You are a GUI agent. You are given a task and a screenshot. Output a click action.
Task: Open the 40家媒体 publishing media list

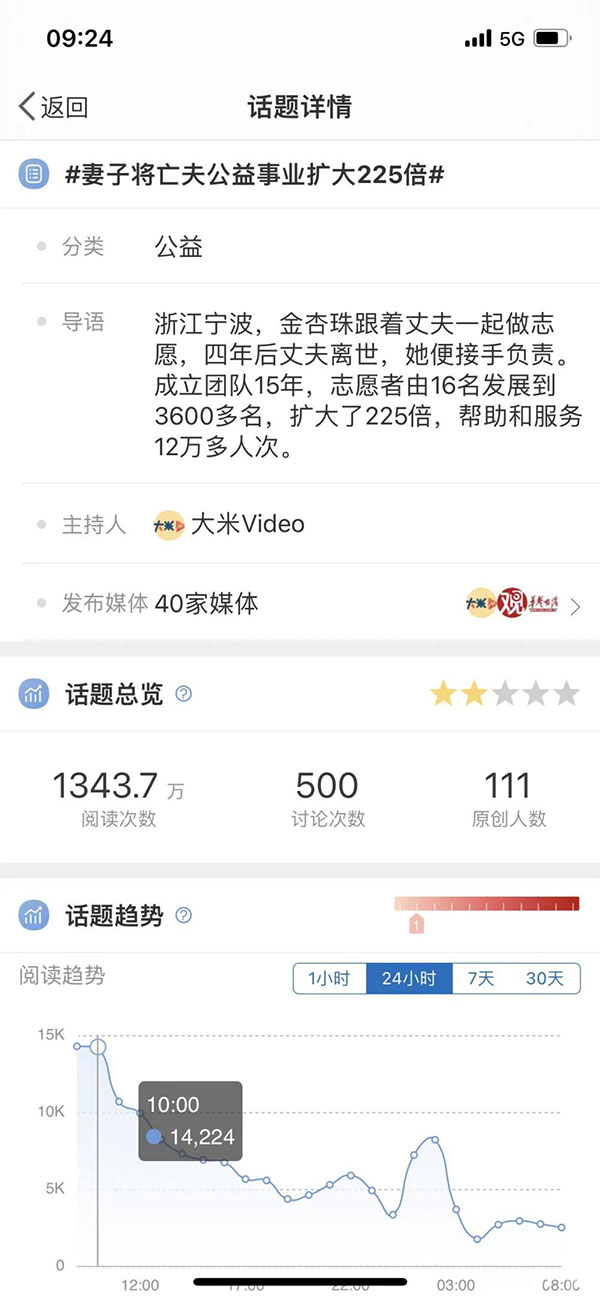coord(300,603)
